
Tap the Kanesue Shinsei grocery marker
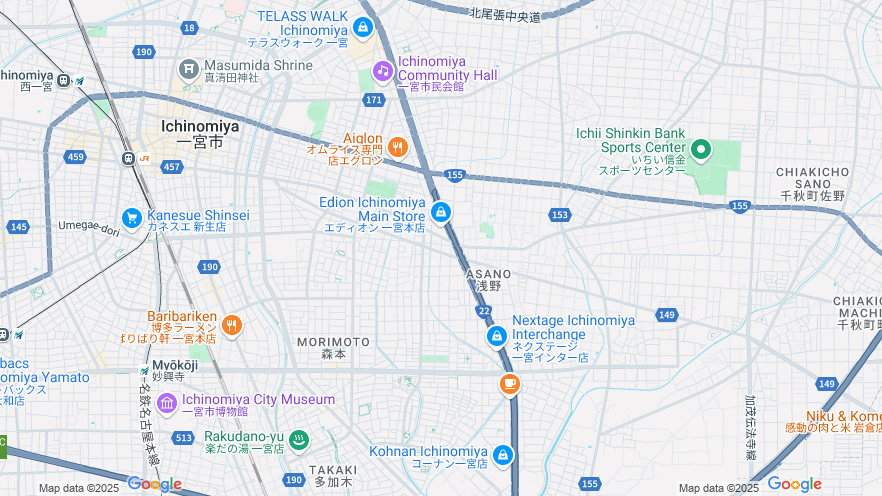pyautogui.click(x=132, y=218)
